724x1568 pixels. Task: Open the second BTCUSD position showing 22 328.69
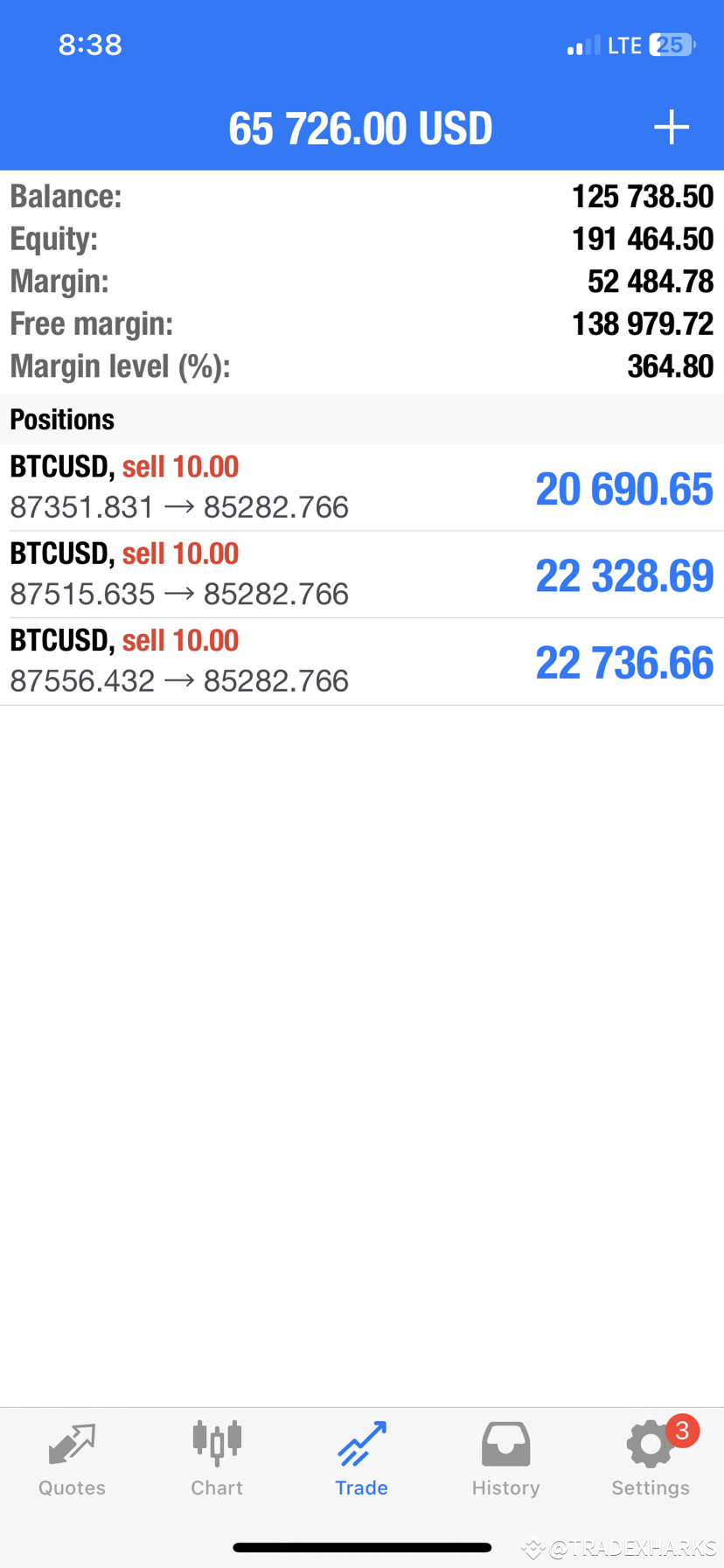pos(362,574)
